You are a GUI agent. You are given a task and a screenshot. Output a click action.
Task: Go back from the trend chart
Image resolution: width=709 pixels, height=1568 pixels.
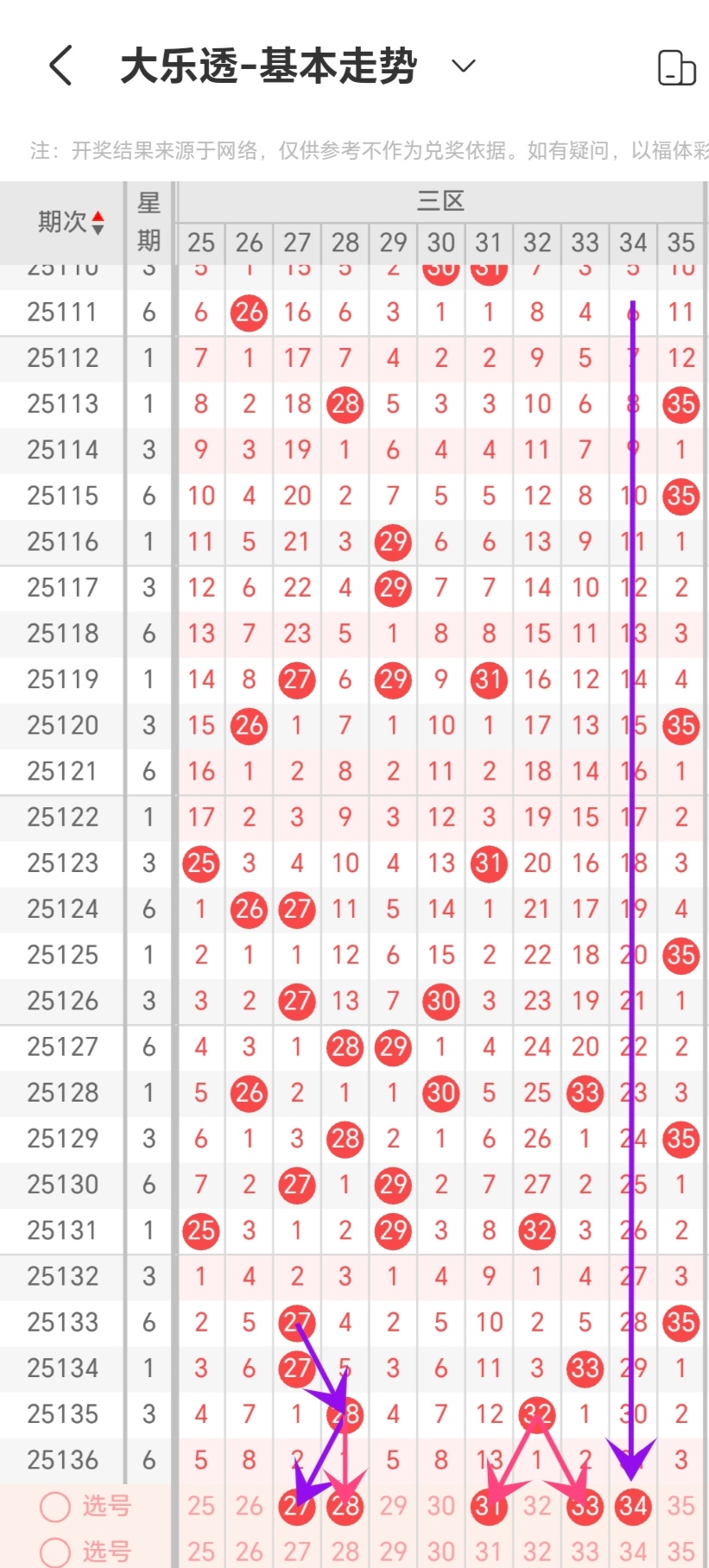tap(60, 66)
